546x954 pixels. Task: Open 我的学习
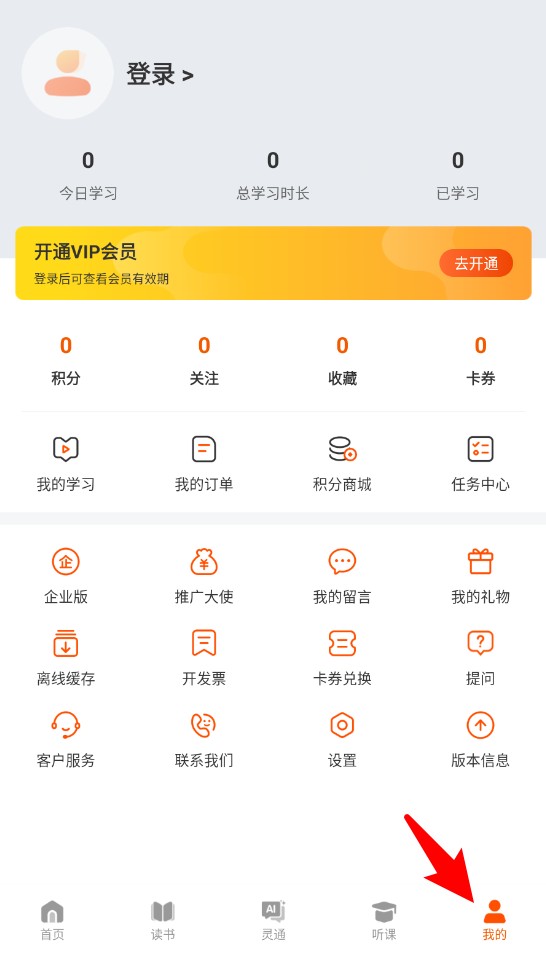click(x=66, y=464)
